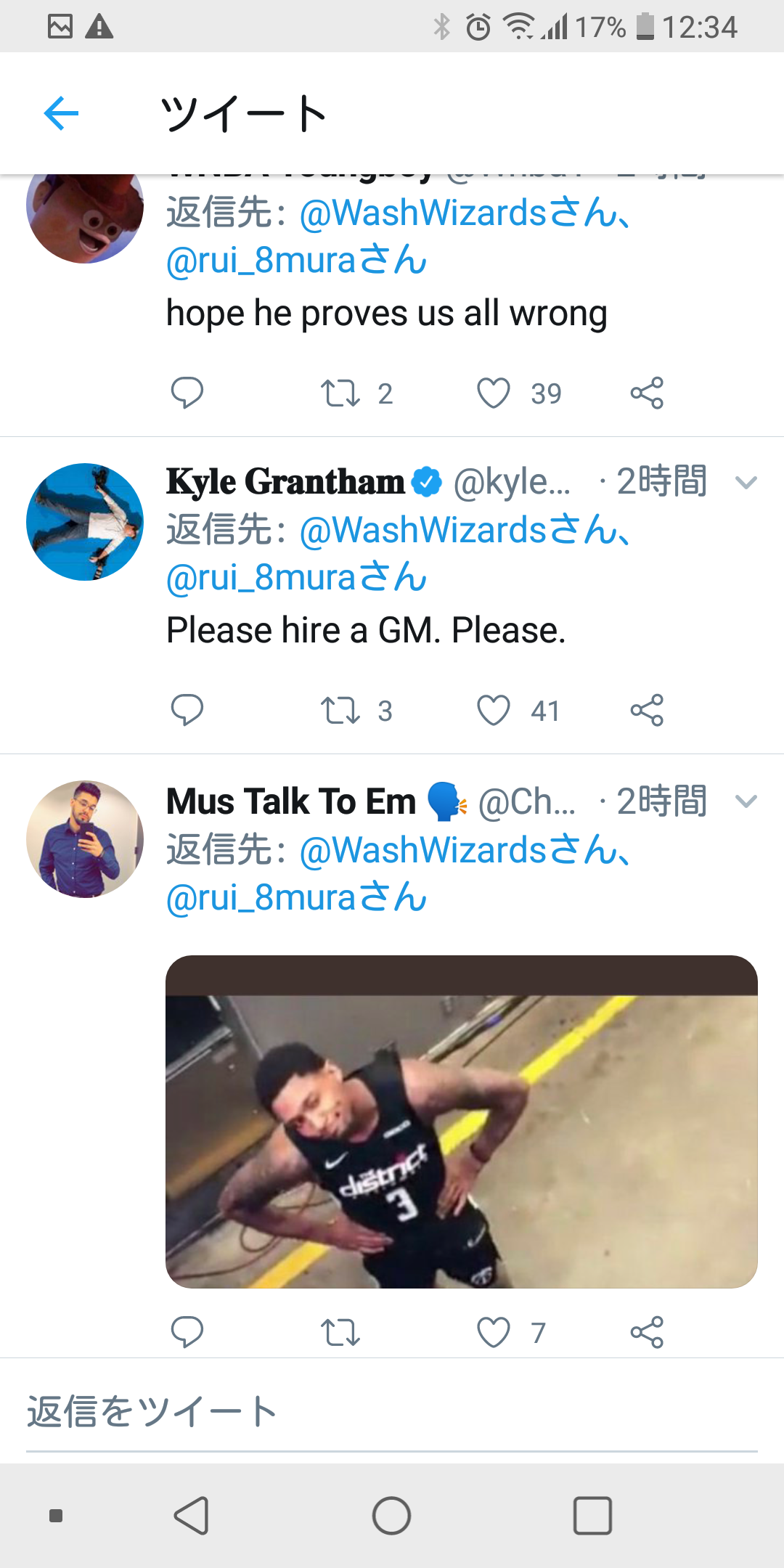This screenshot has height=1568, width=784.
Task: Expand the options chevron on Mus Talk To Em's tweet
Action: [x=746, y=801]
